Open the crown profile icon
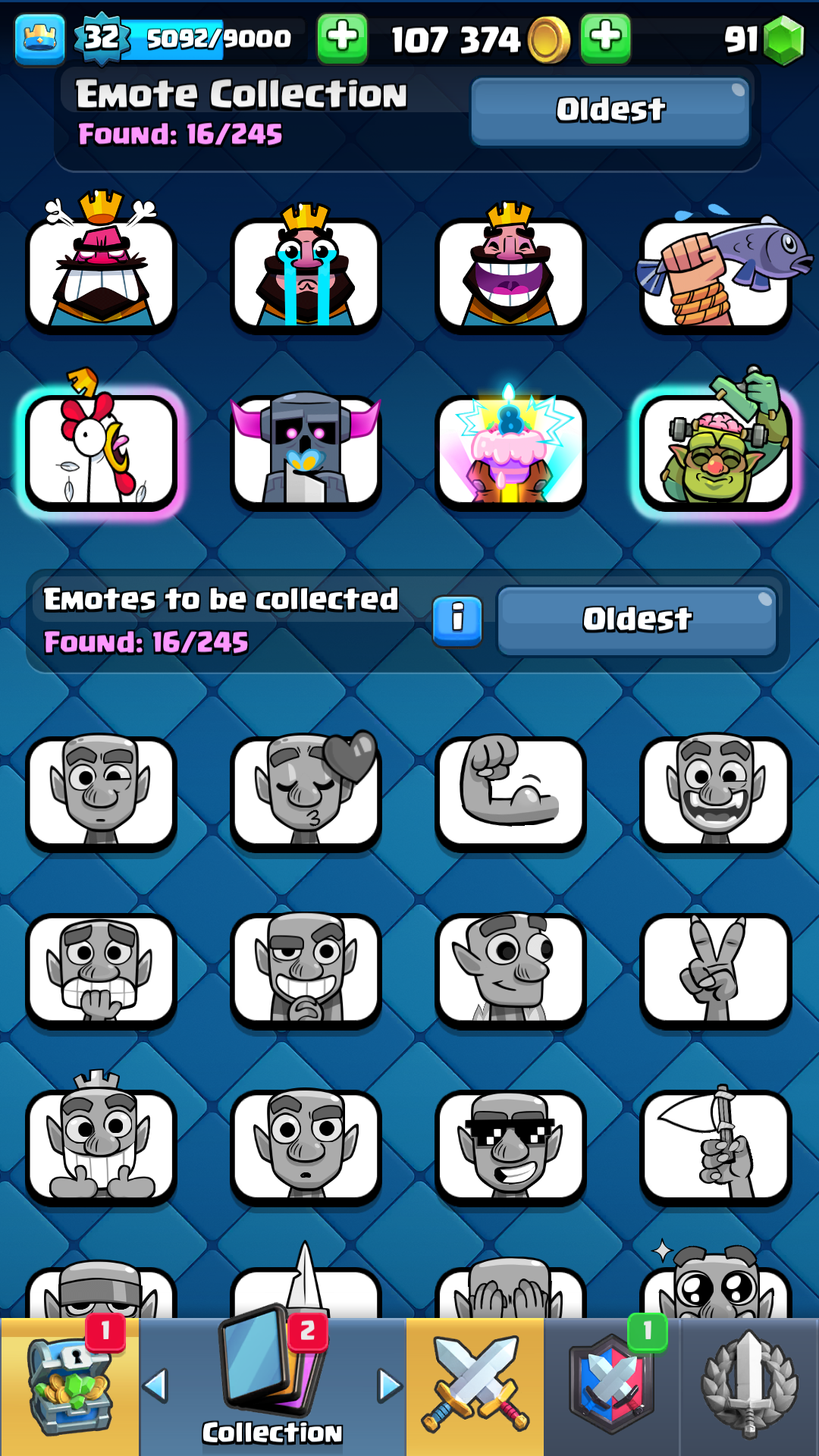The height and width of the screenshot is (1456, 819). click(39, 38)
